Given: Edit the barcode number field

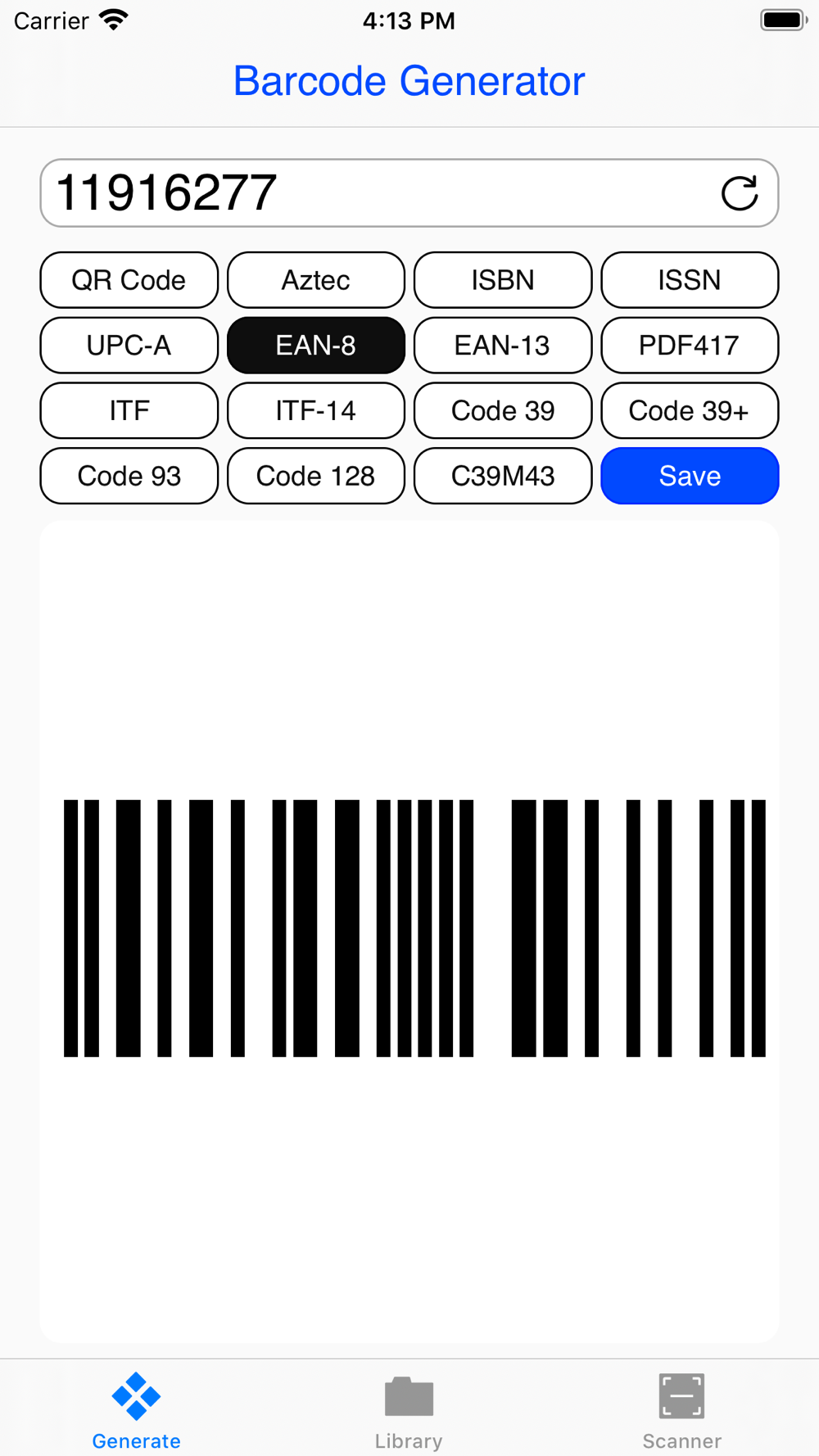Looking at the screenshot, I should [409, 193].
